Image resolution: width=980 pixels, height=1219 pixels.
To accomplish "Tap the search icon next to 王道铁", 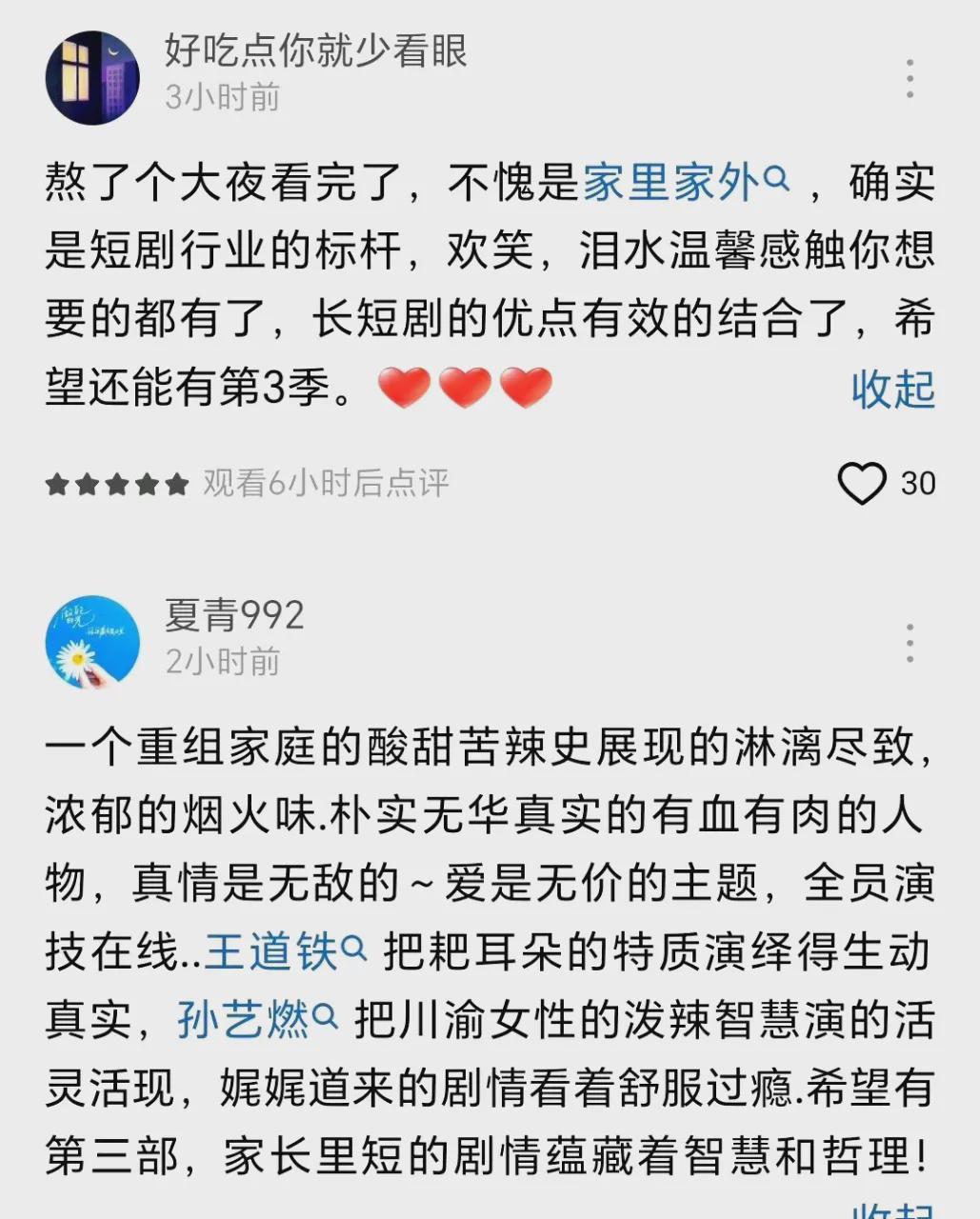I will tap(352, 948).
